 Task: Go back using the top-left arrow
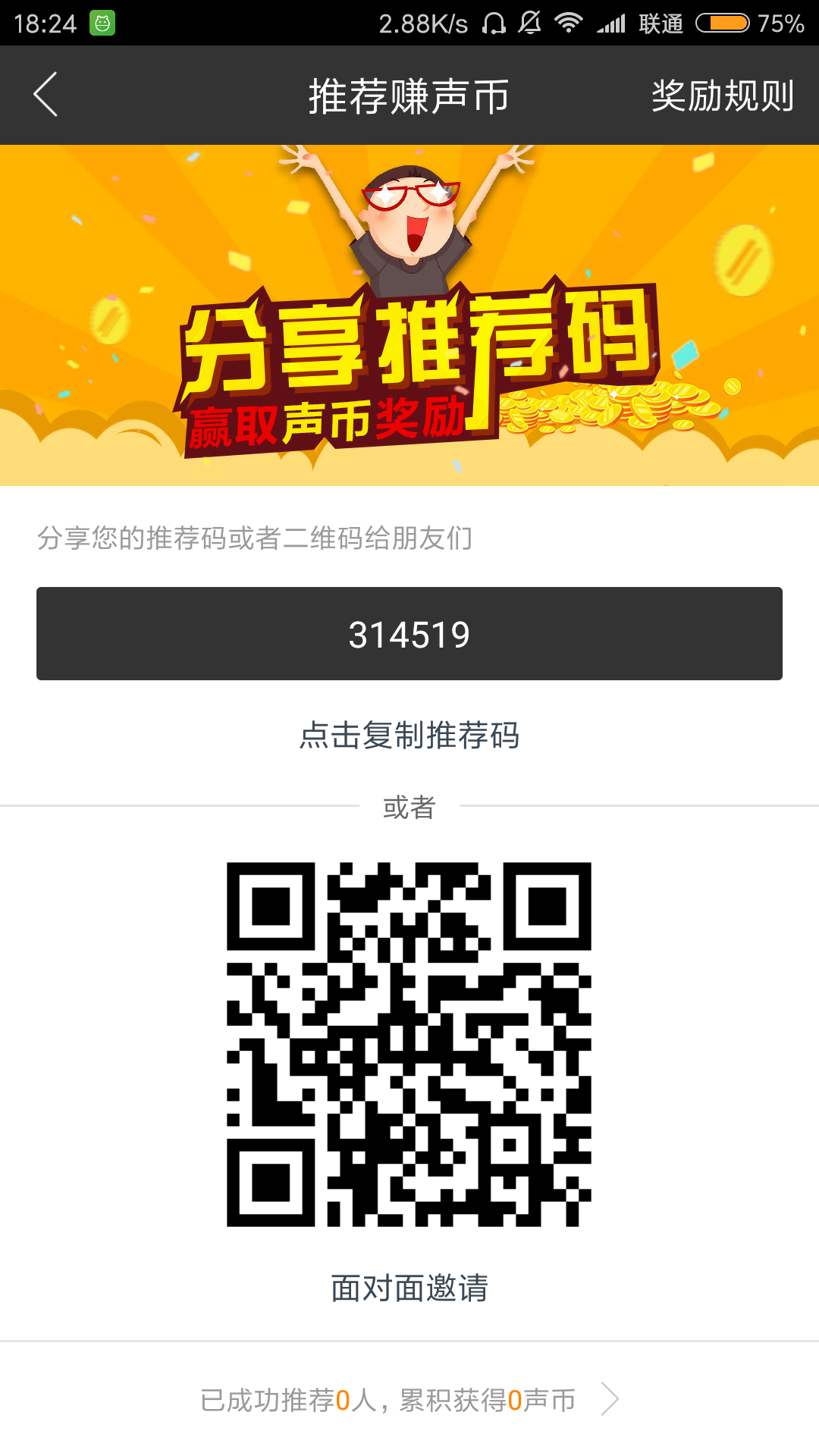tap(45, 95)
